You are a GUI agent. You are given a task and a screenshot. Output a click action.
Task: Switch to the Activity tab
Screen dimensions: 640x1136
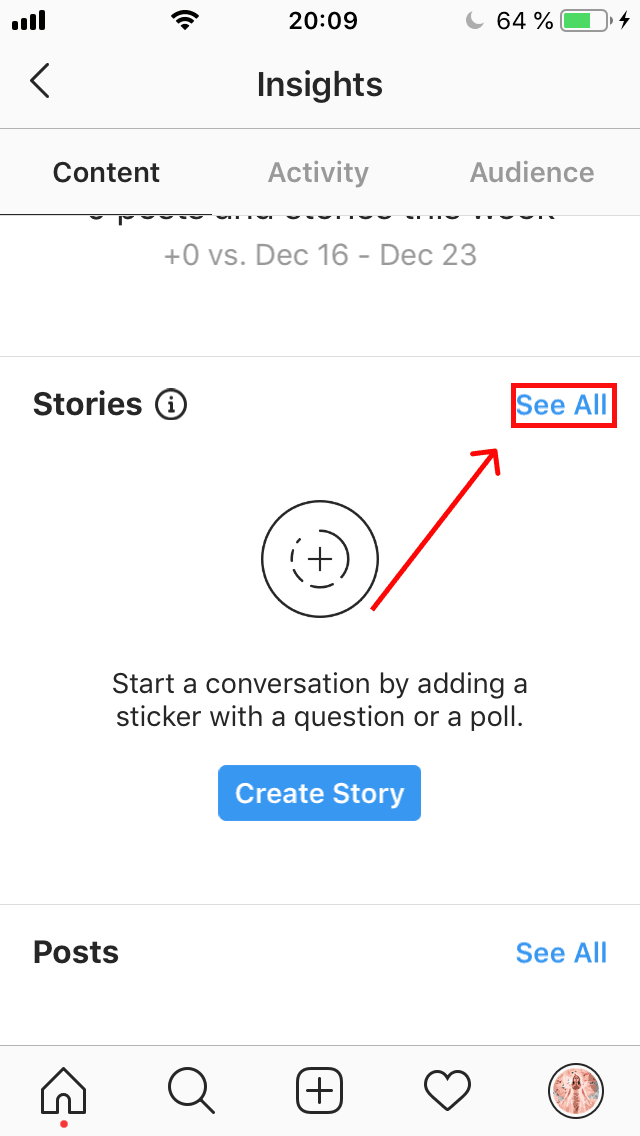pyautogui.click(x=318, y=172)
